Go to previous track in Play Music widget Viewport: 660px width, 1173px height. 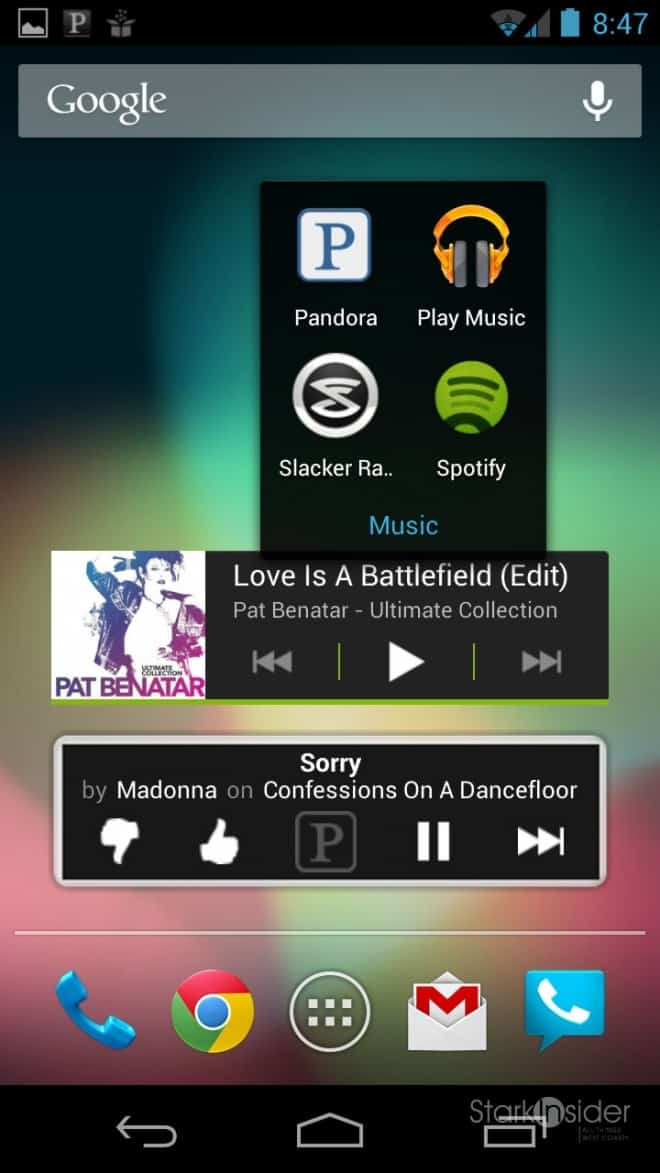[x=272, y=662]
